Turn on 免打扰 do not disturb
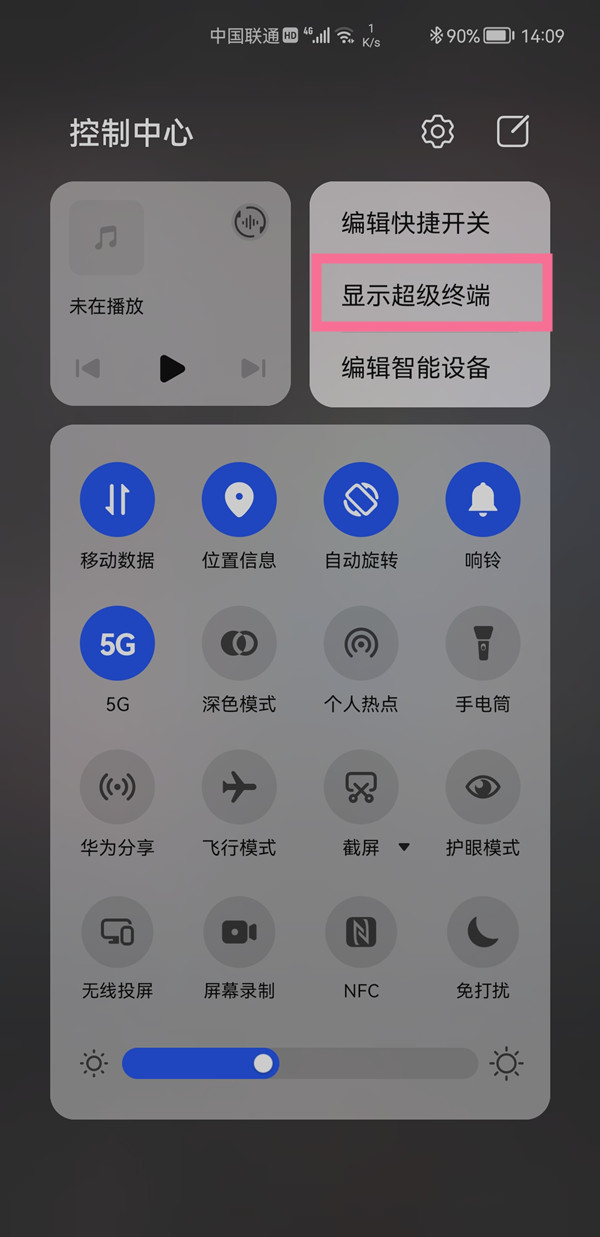600x1237 pixels. [x=483, y=931]
